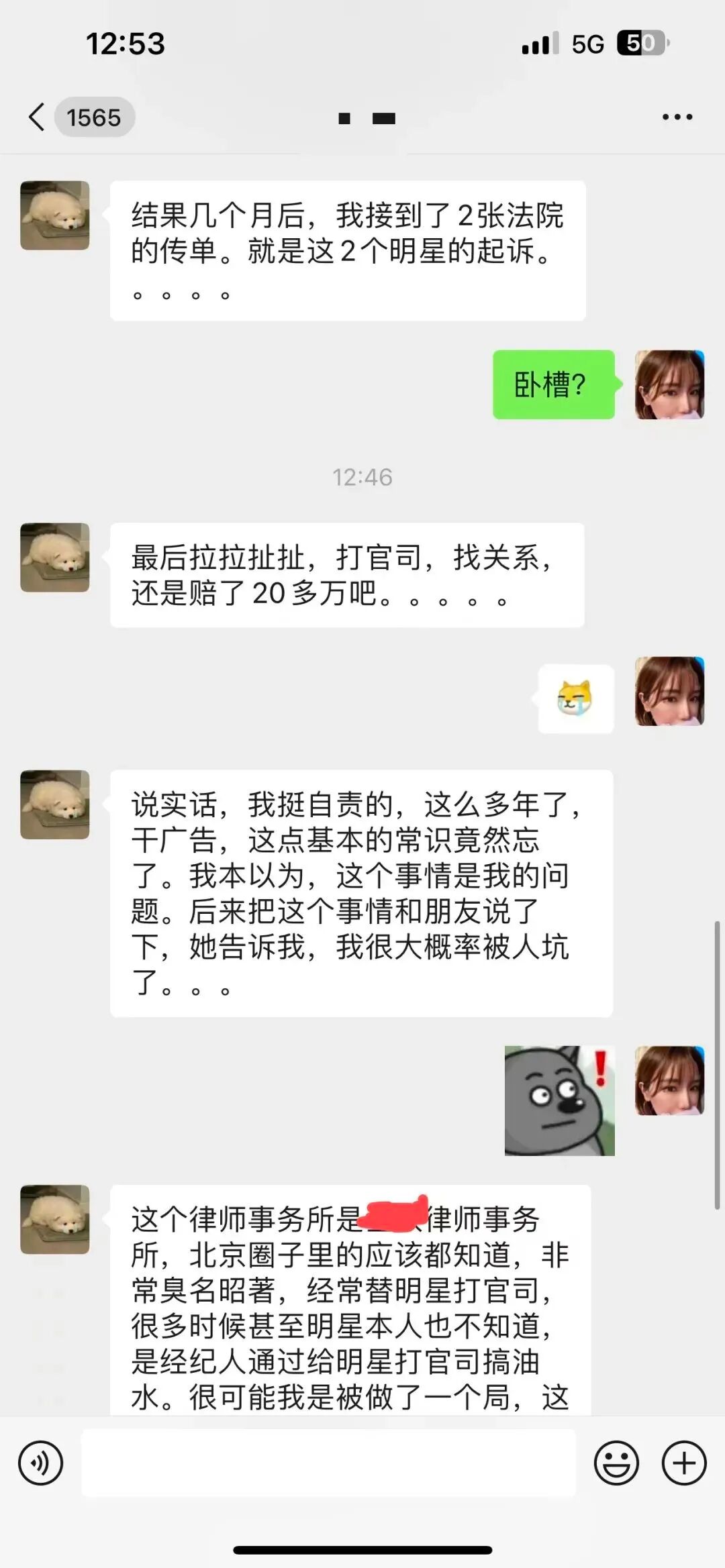Open the three-dot chat options menu
The width and height of the screenshot is (725, 1568).
677,117
